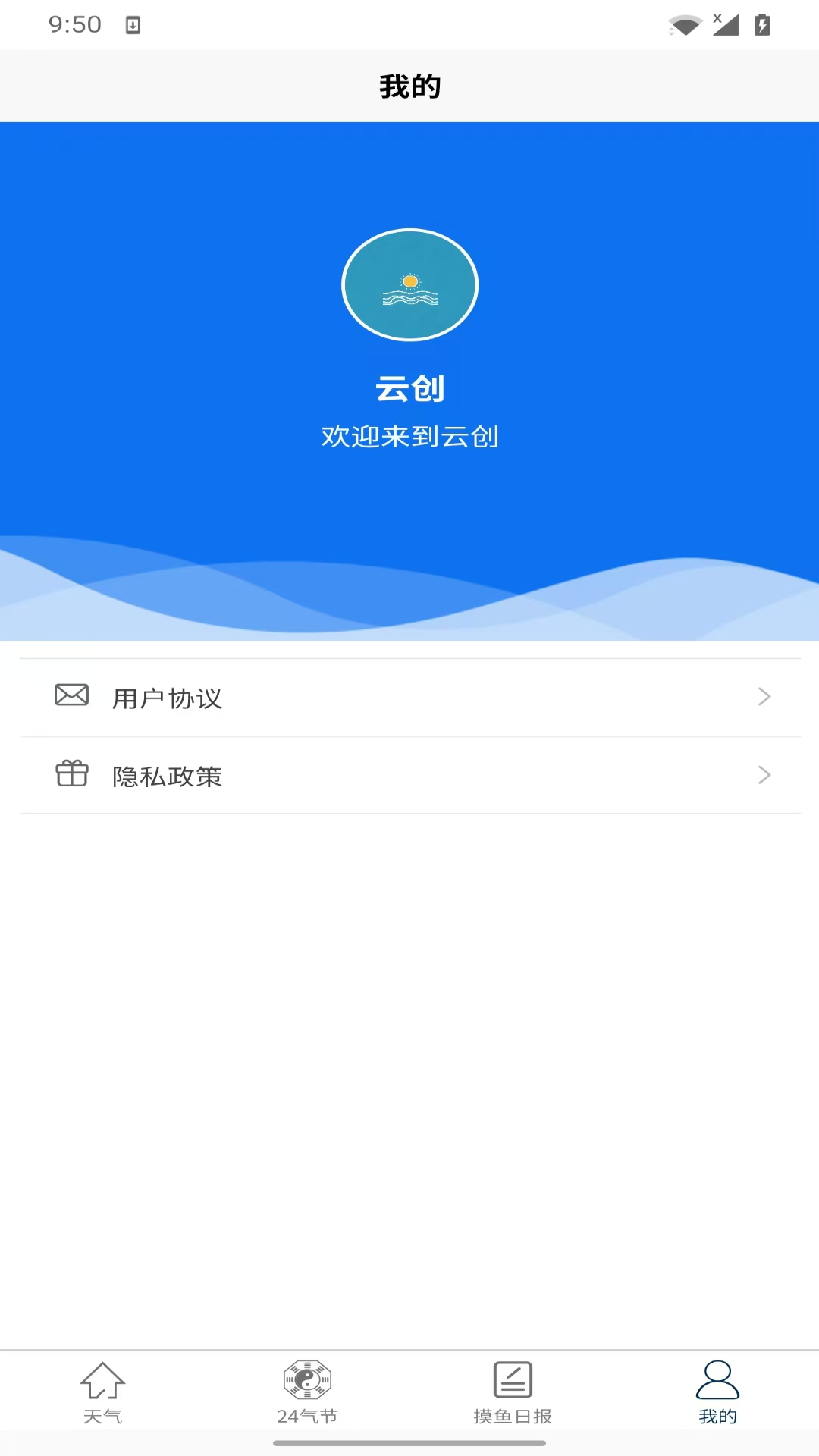Click the gift icon beside 隐私政策
Screen dimensions: 819x1456
click(71, 774)
